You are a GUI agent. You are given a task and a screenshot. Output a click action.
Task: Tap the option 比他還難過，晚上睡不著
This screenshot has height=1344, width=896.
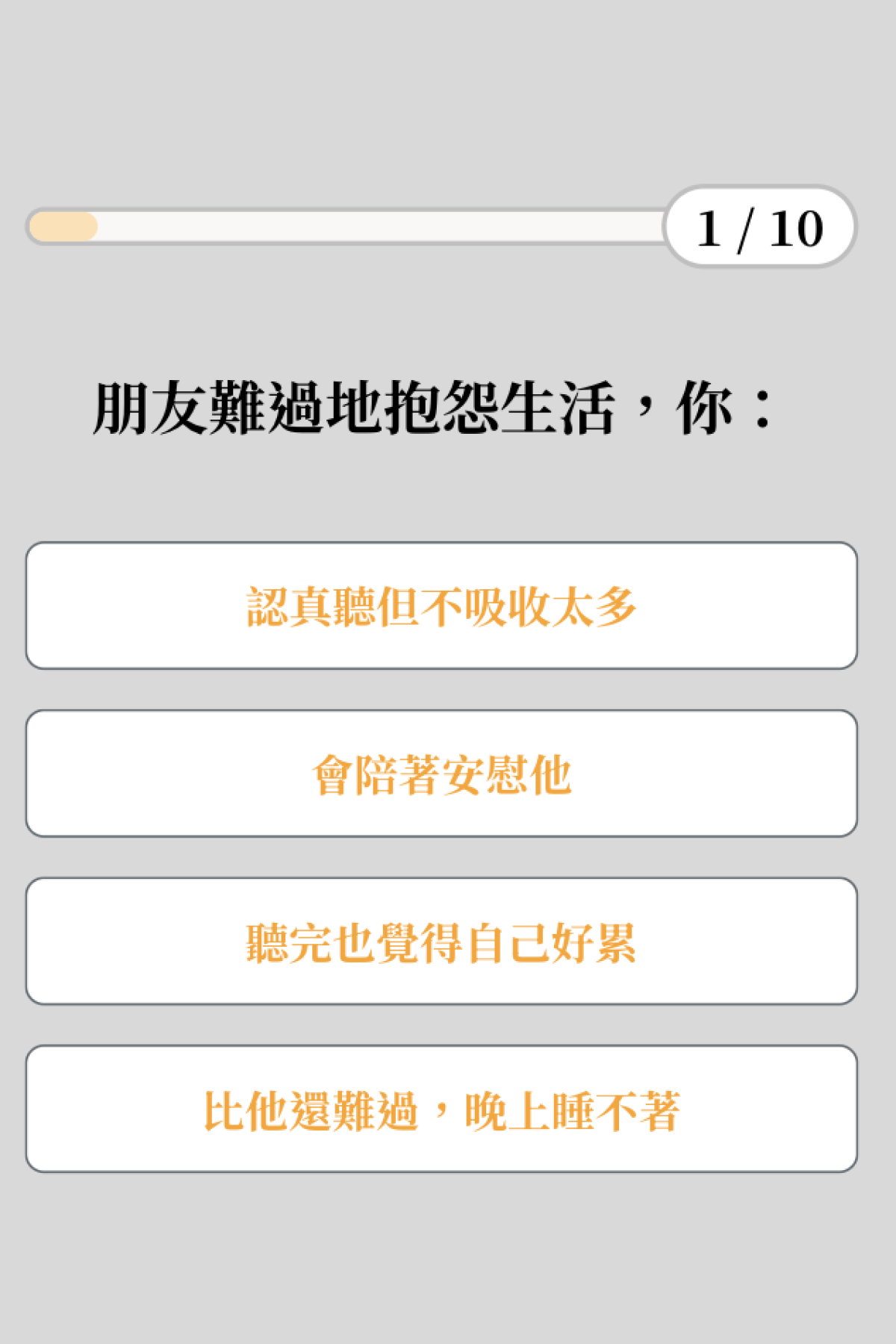[441, 1110]
